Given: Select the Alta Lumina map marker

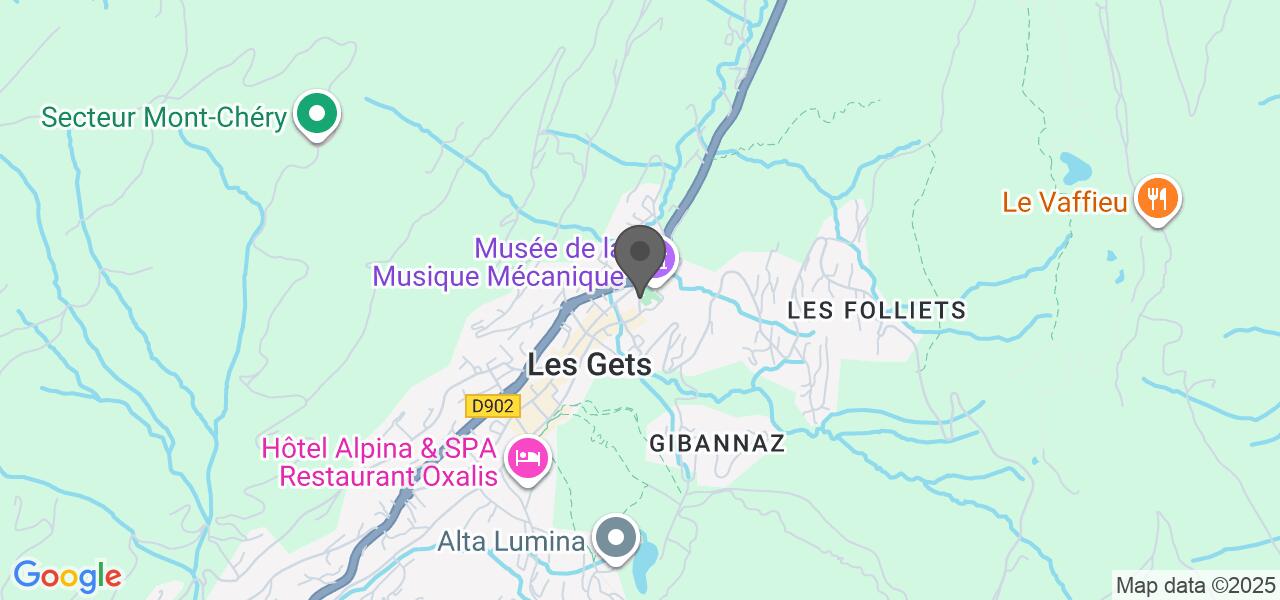Looking at the screenshot, I should tap(617, 539).
